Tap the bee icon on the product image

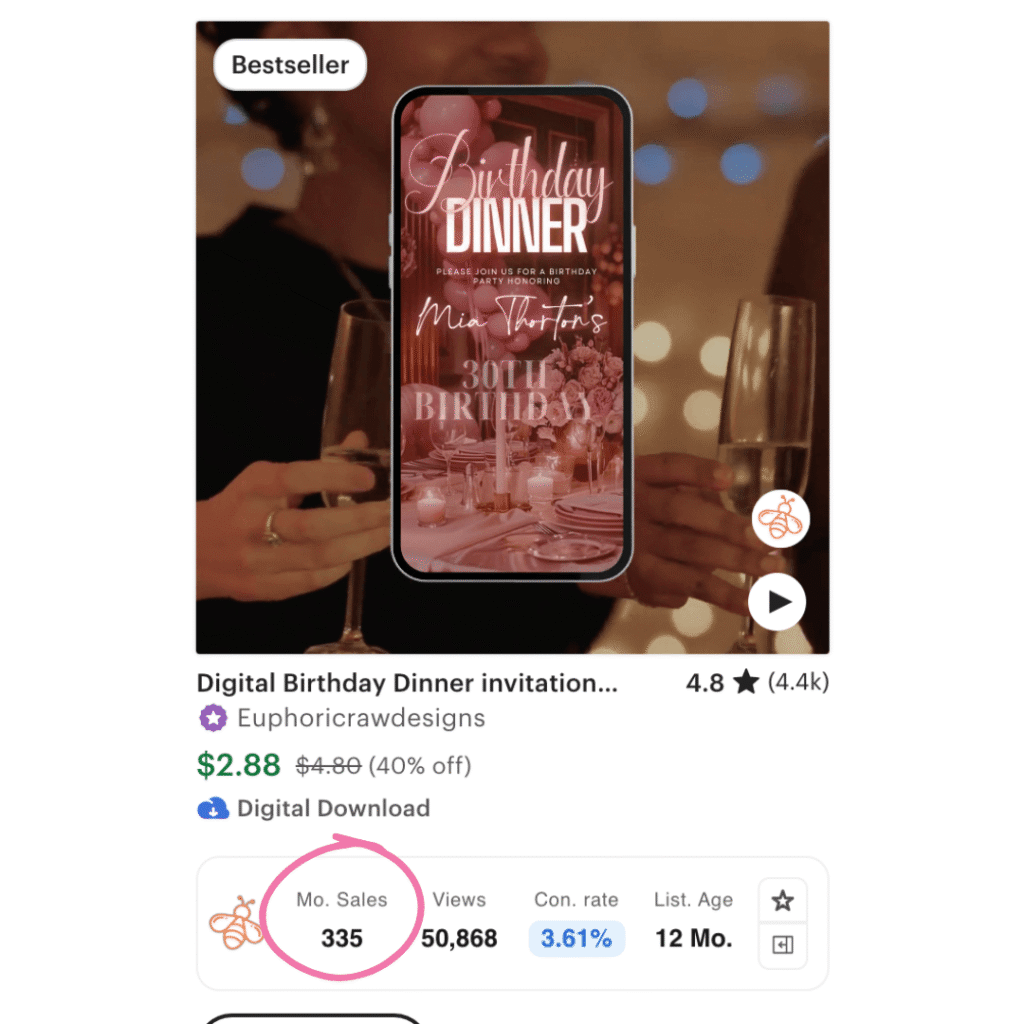click(780, 520)
